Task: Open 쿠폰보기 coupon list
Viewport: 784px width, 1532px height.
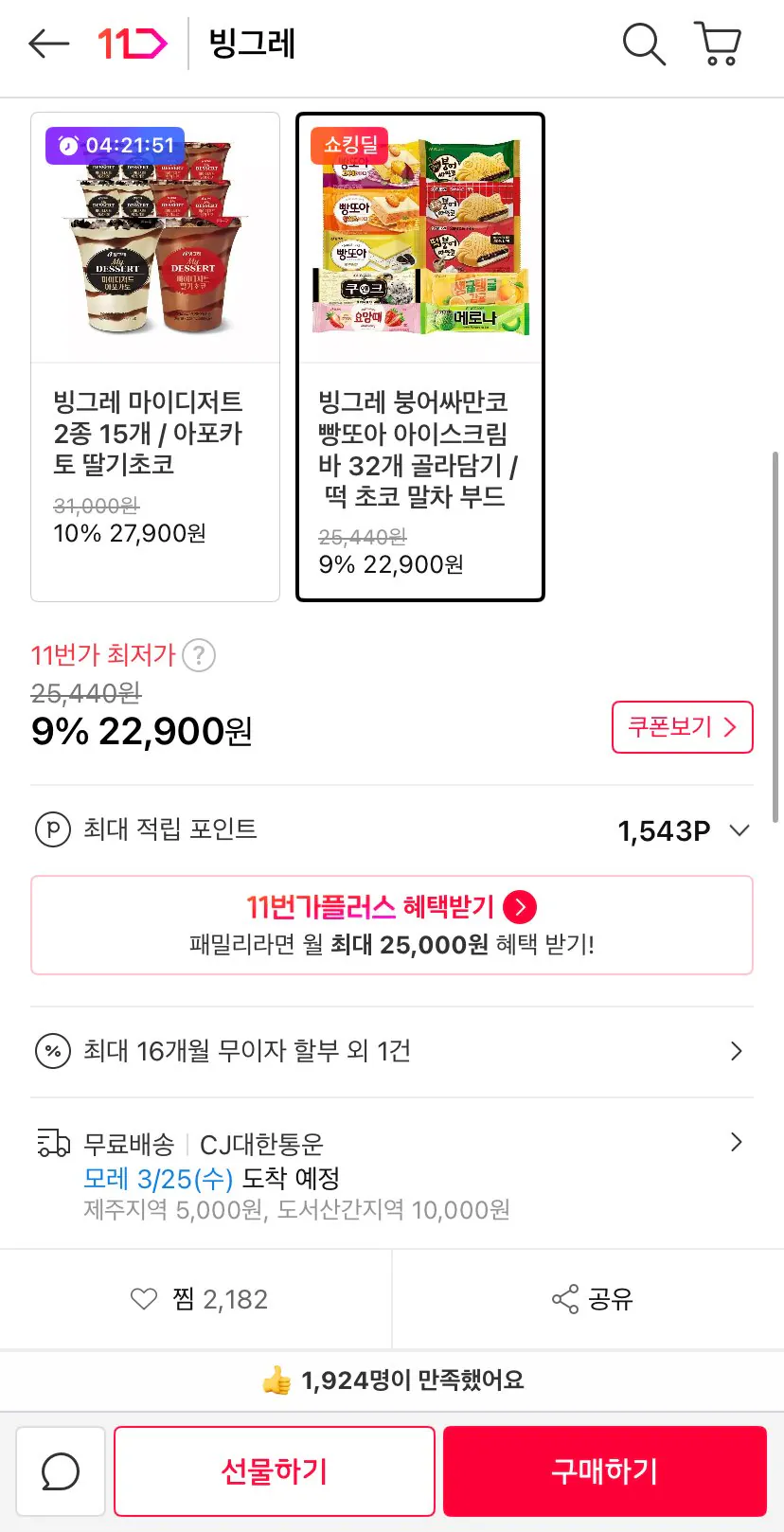Action: point(682,727)
